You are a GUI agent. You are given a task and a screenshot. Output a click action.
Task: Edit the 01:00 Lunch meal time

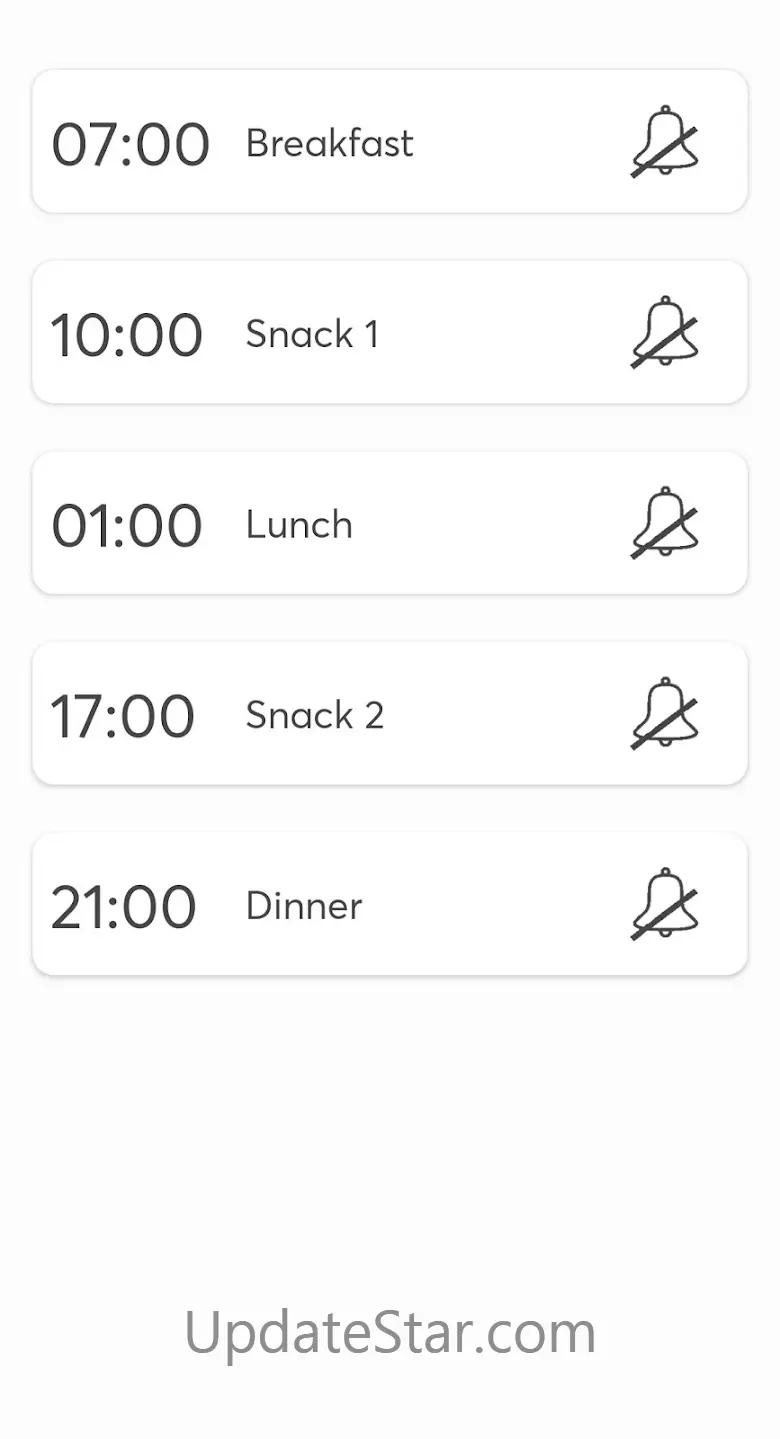(x=127, y=525)
